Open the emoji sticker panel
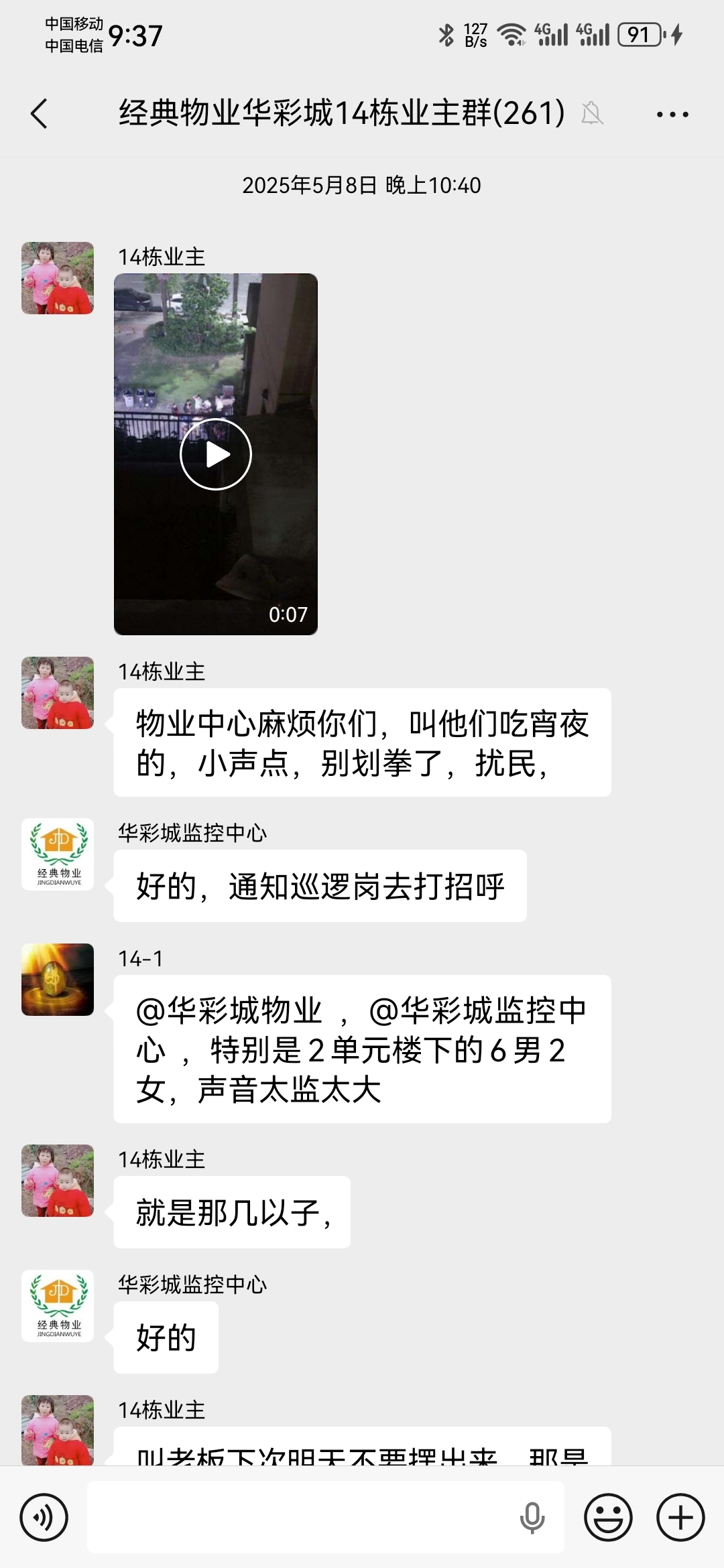The height and width of the screenshot is (1568, 724). point(609,1517)
